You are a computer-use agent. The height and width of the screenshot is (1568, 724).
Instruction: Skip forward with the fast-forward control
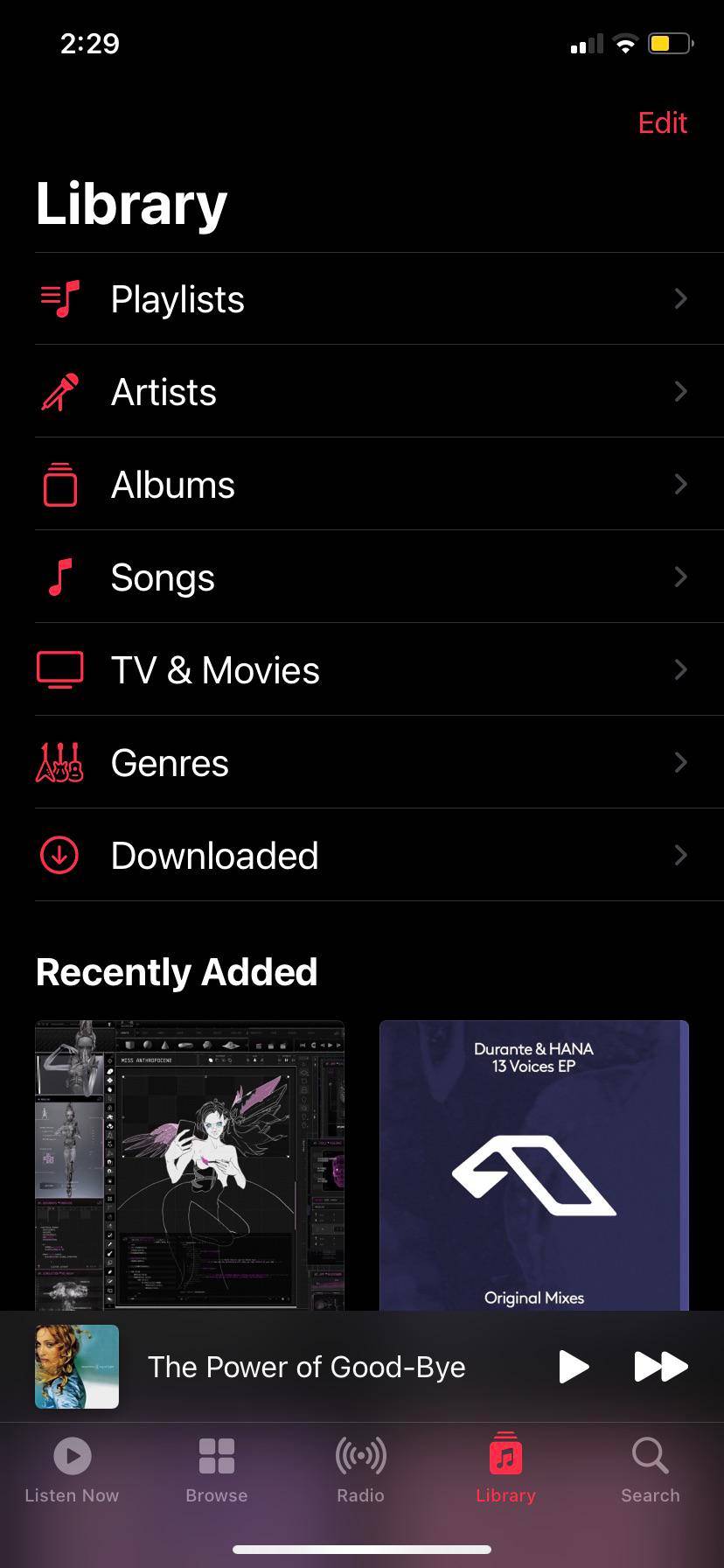(x=662, y=1367)
